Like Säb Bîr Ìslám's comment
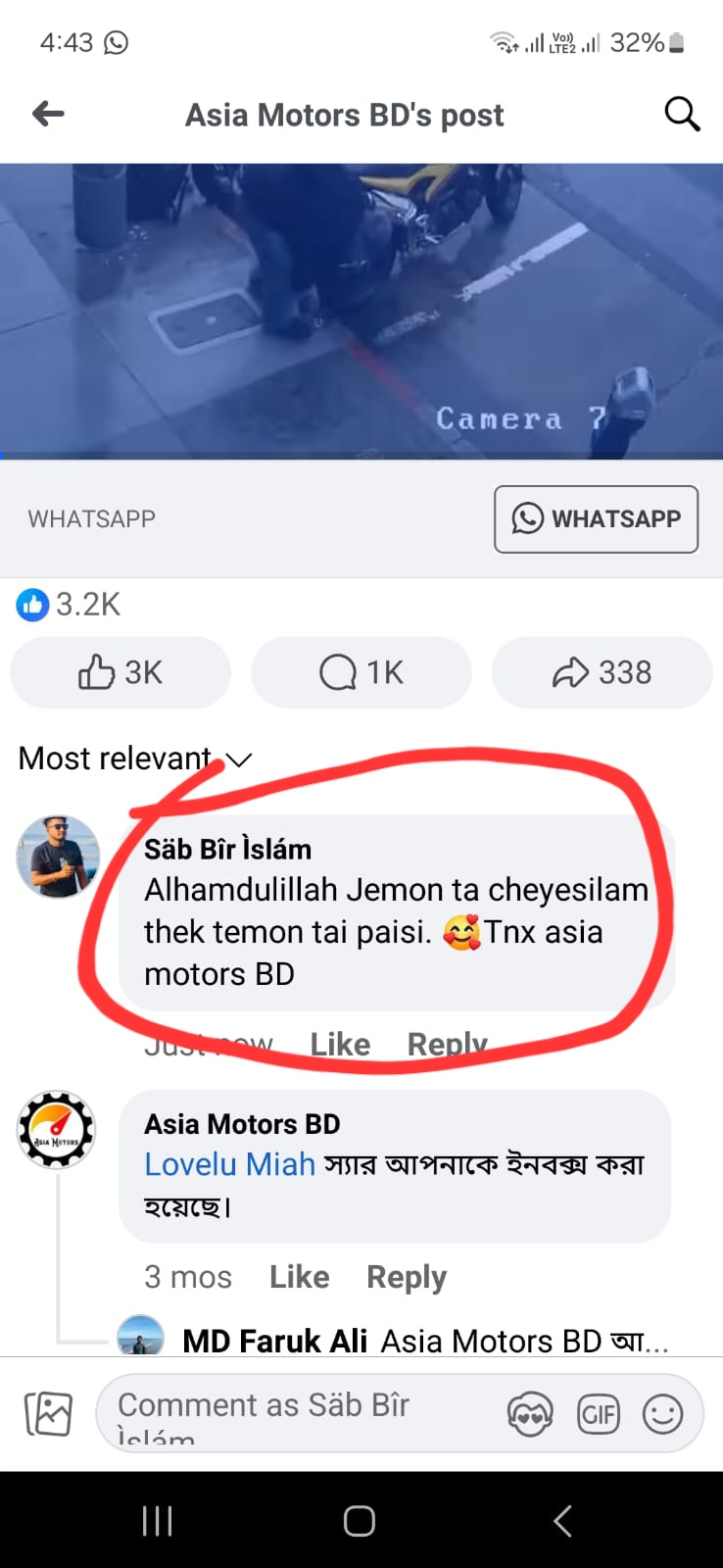The width and height of the screenshot is (723, 1568). (x=340, y=1045)
